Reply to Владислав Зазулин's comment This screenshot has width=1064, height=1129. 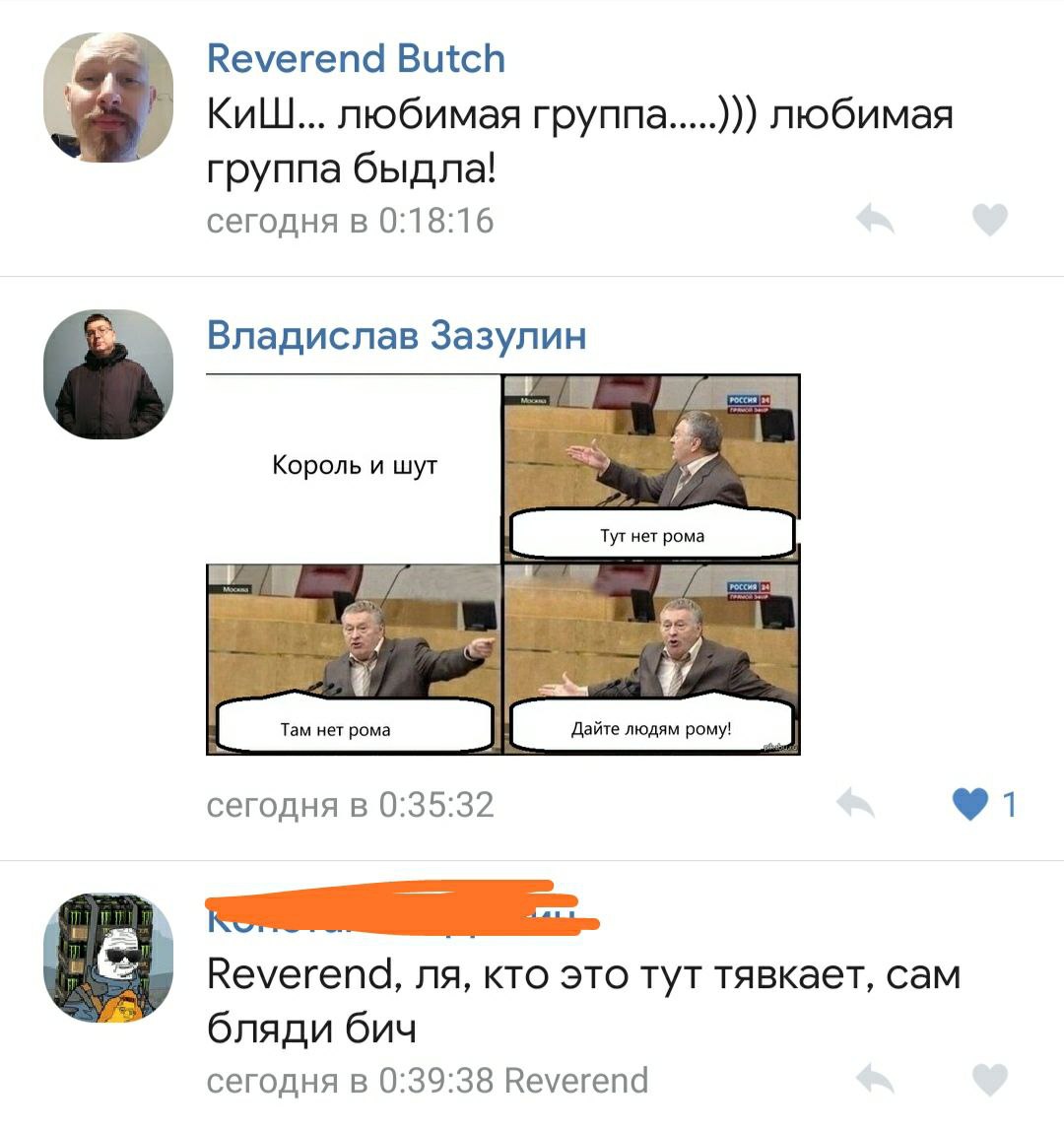click(855, 804)
